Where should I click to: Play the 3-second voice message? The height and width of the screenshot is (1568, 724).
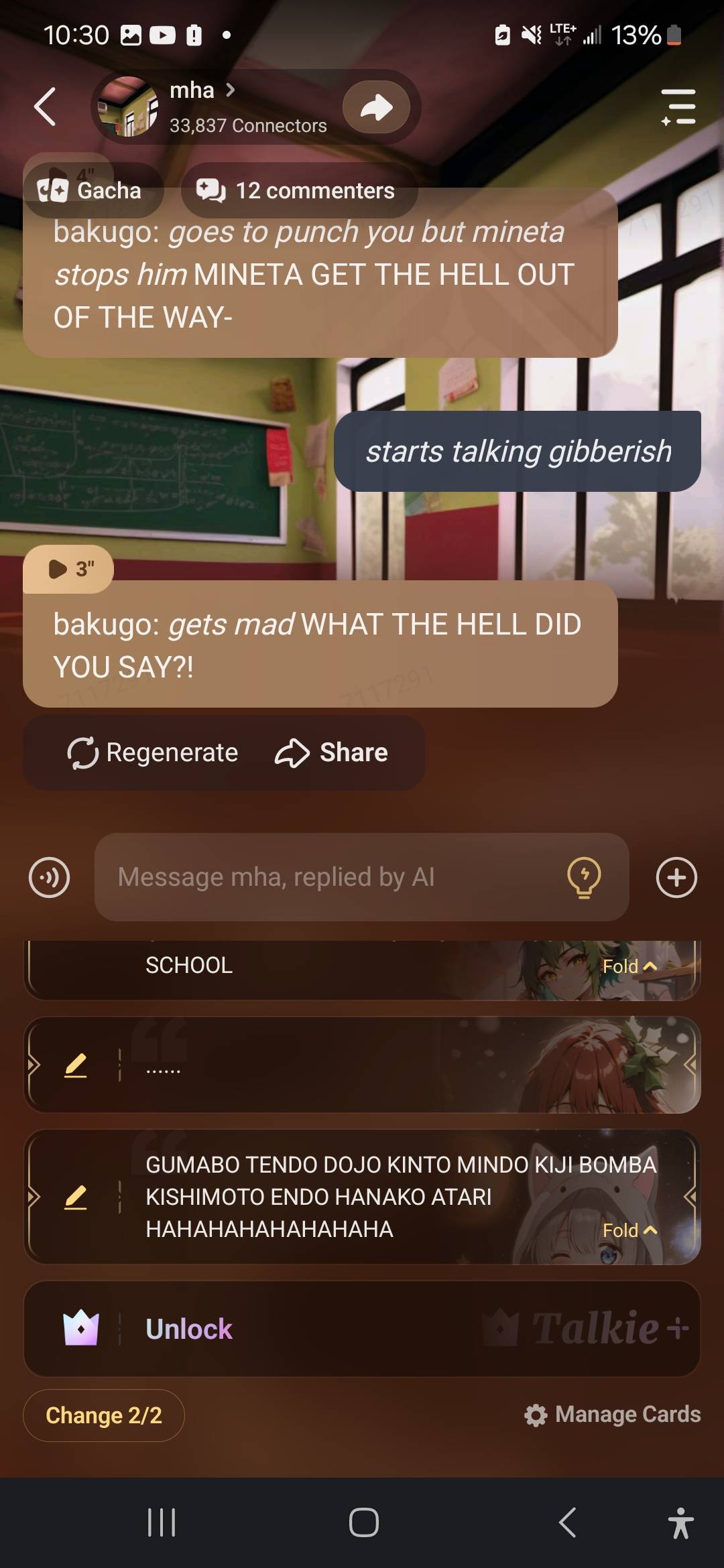pos(68,570)
